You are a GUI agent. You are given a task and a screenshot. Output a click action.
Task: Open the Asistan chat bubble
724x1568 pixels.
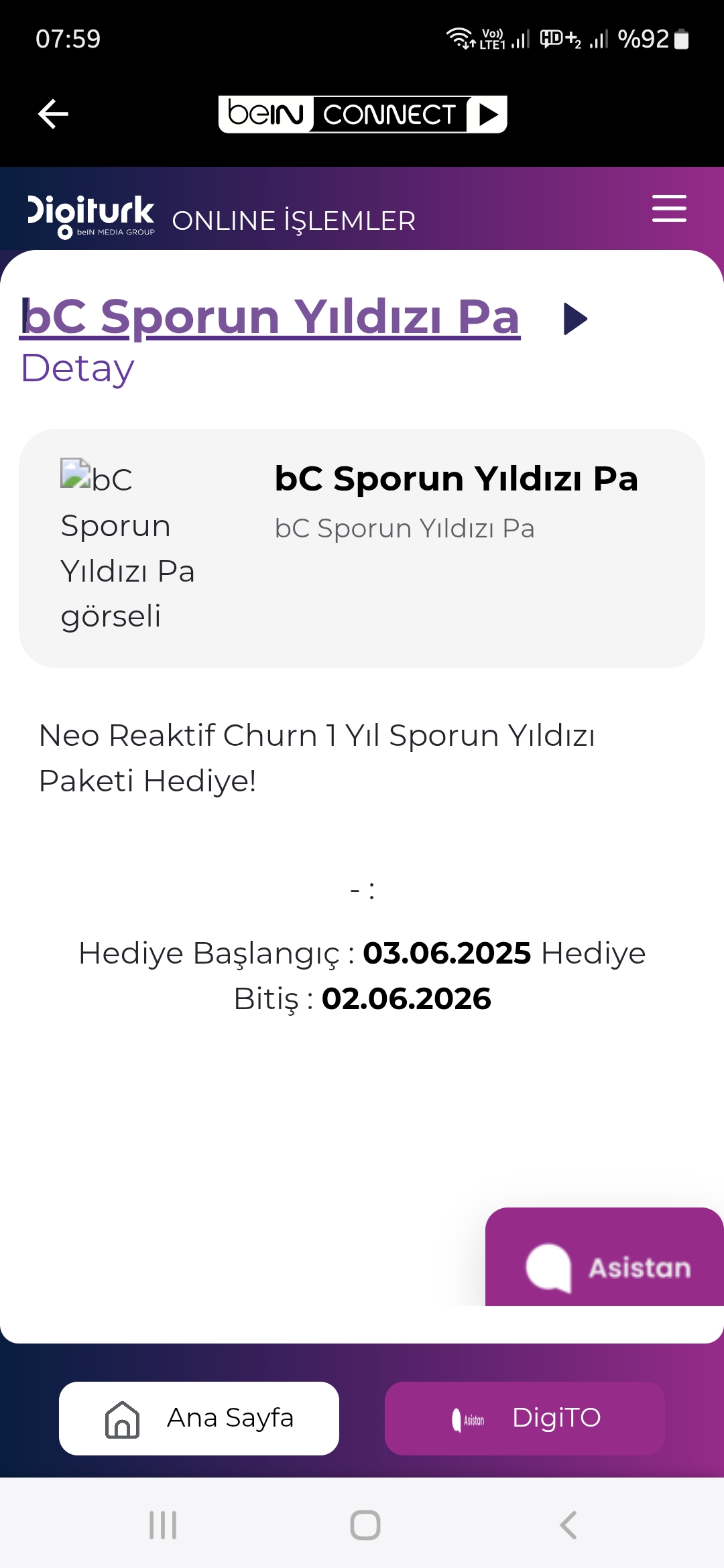(605, 1256)
